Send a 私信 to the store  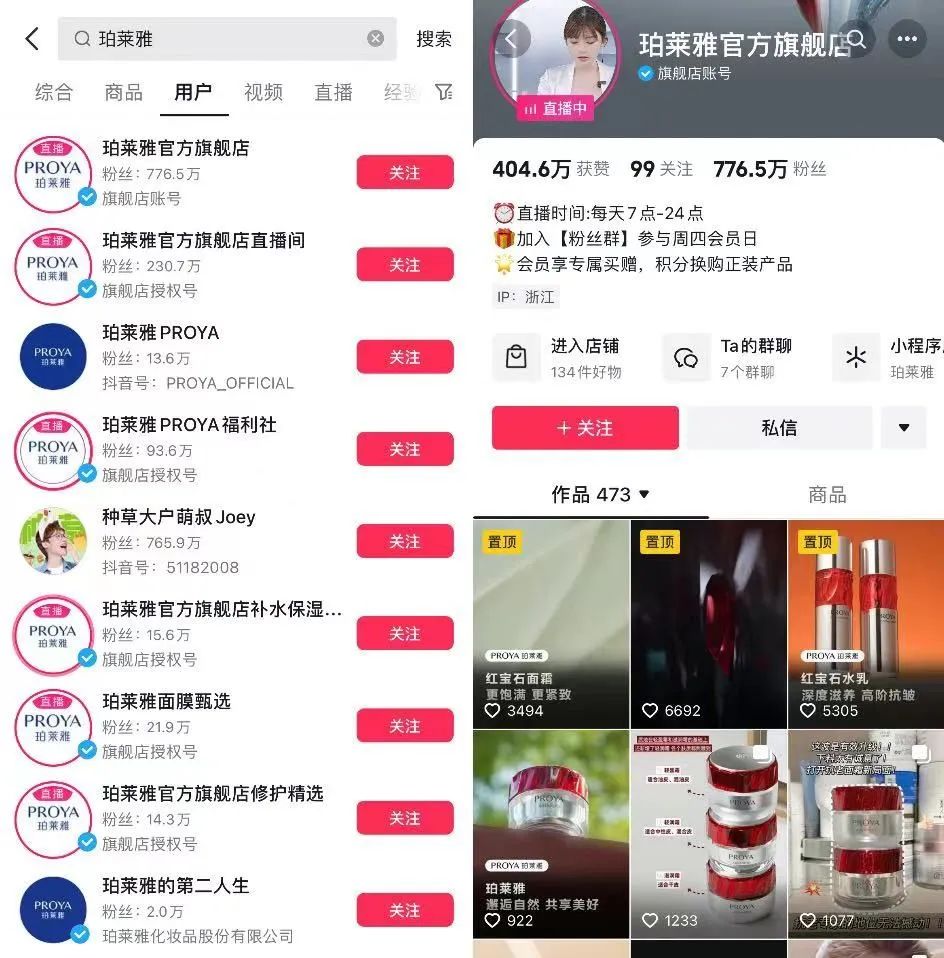click(779, 428)
